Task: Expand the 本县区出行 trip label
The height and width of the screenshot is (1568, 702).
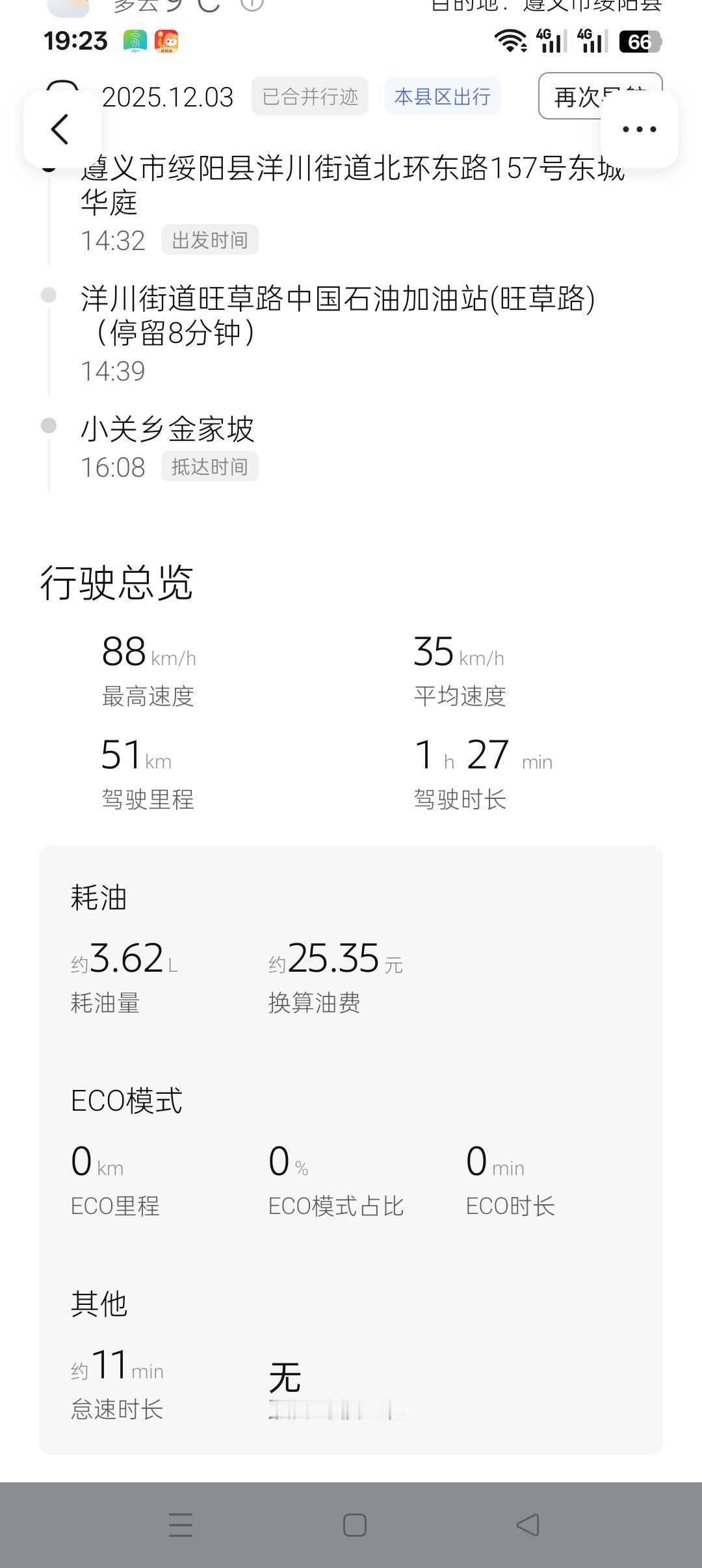Action: (x=443, y=96)
